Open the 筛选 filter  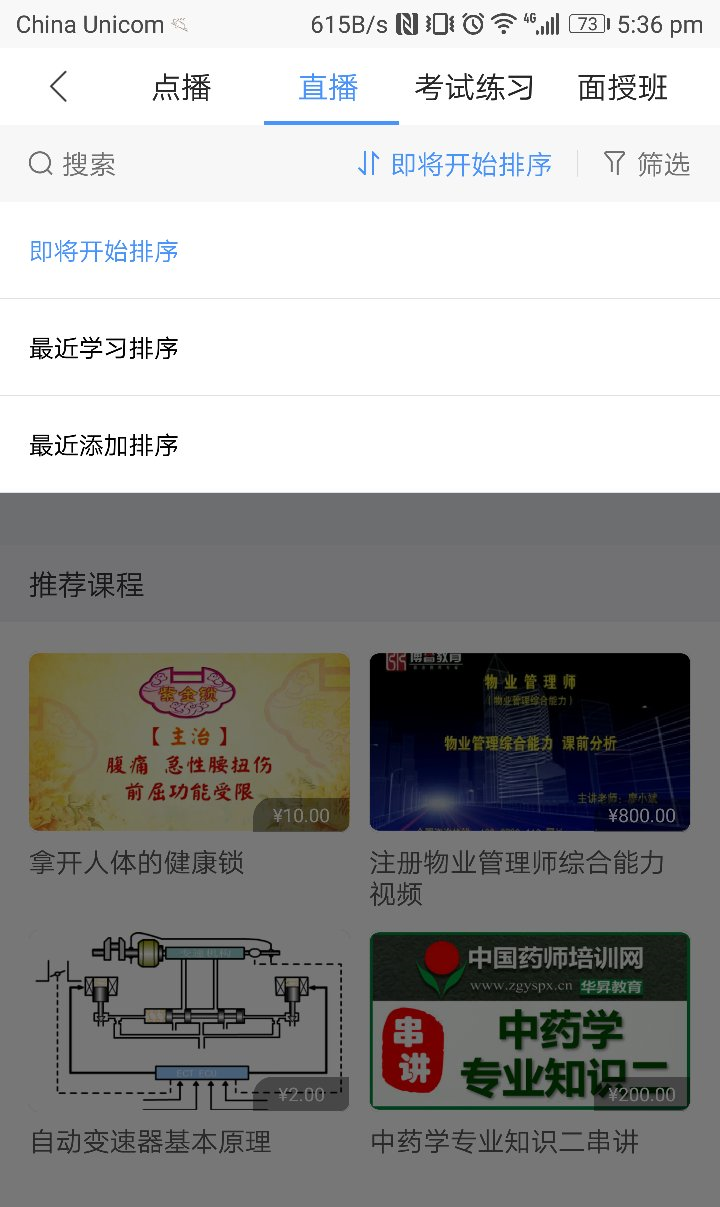point(647,164)
